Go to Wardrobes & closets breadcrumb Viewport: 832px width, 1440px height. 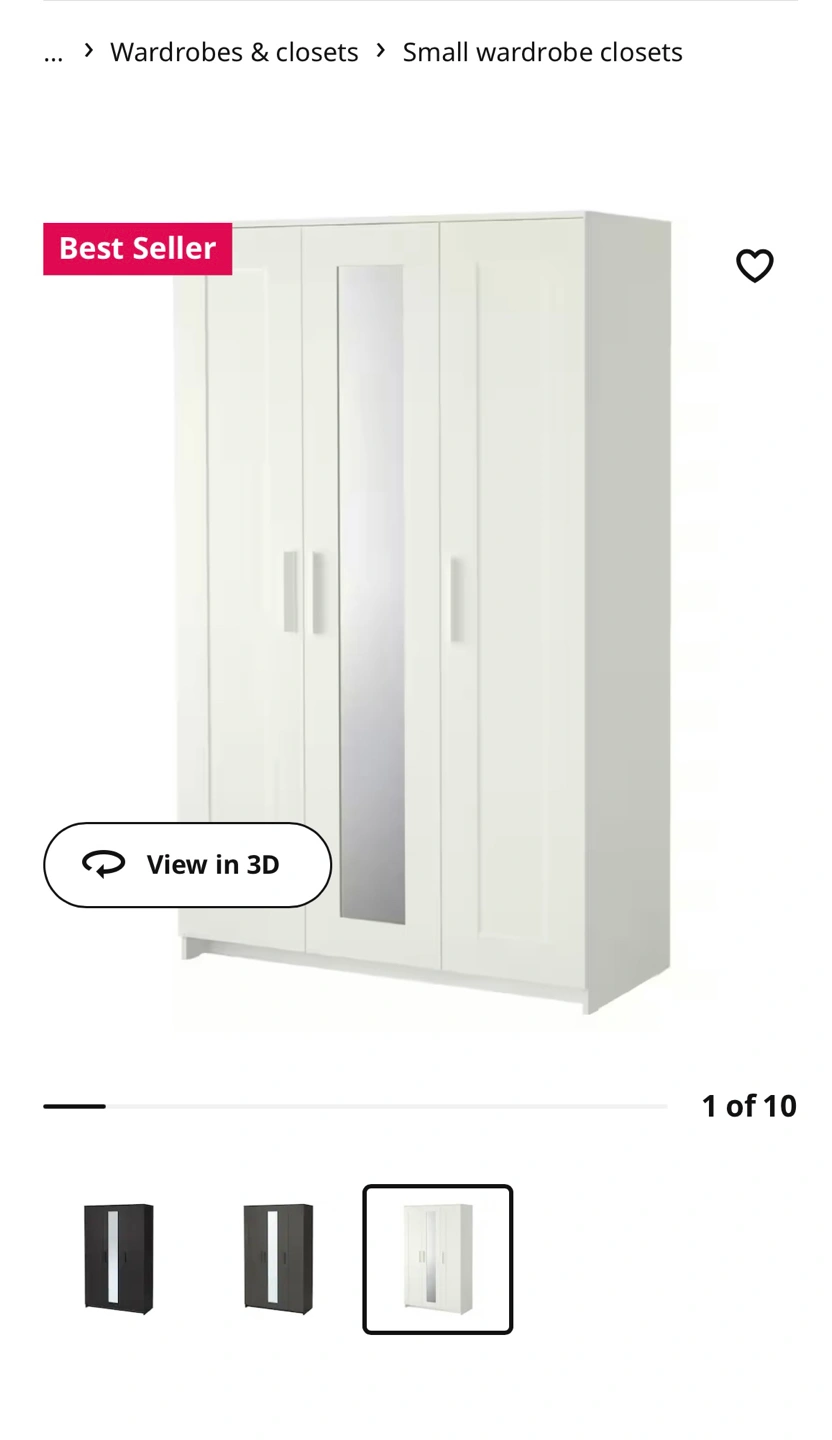(234, 52)
